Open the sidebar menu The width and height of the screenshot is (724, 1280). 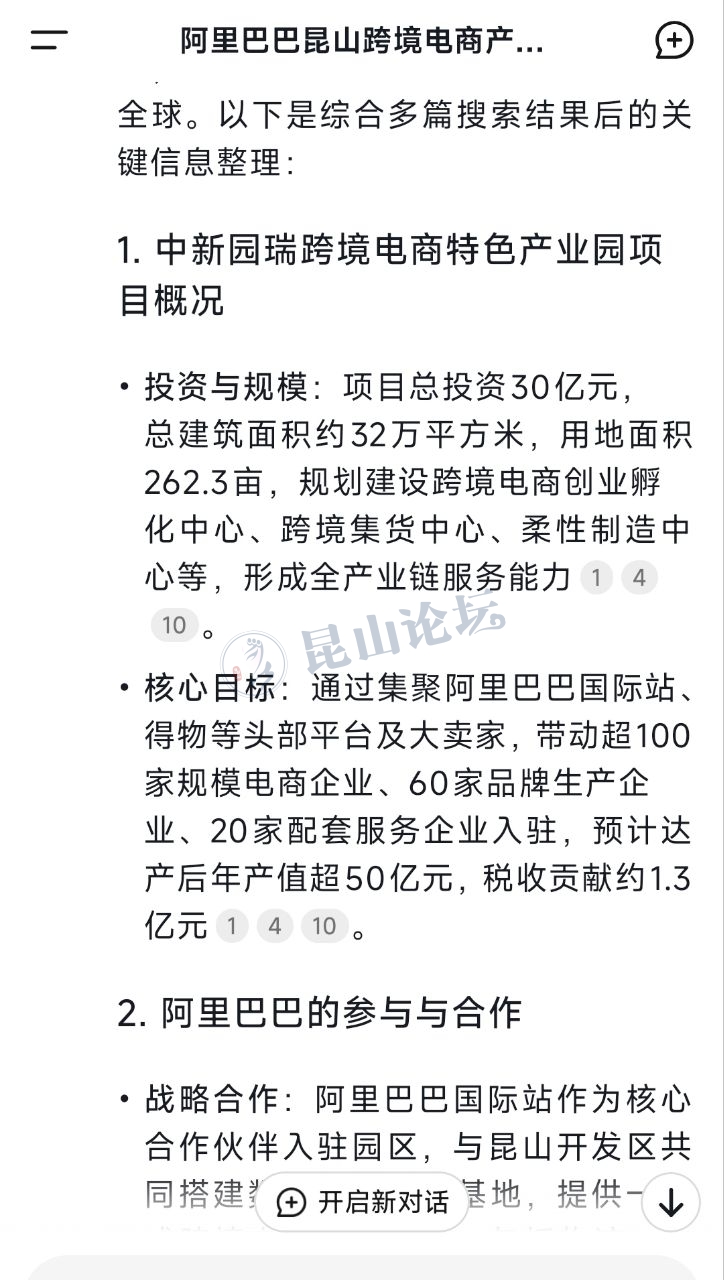[x=49, y=41]
